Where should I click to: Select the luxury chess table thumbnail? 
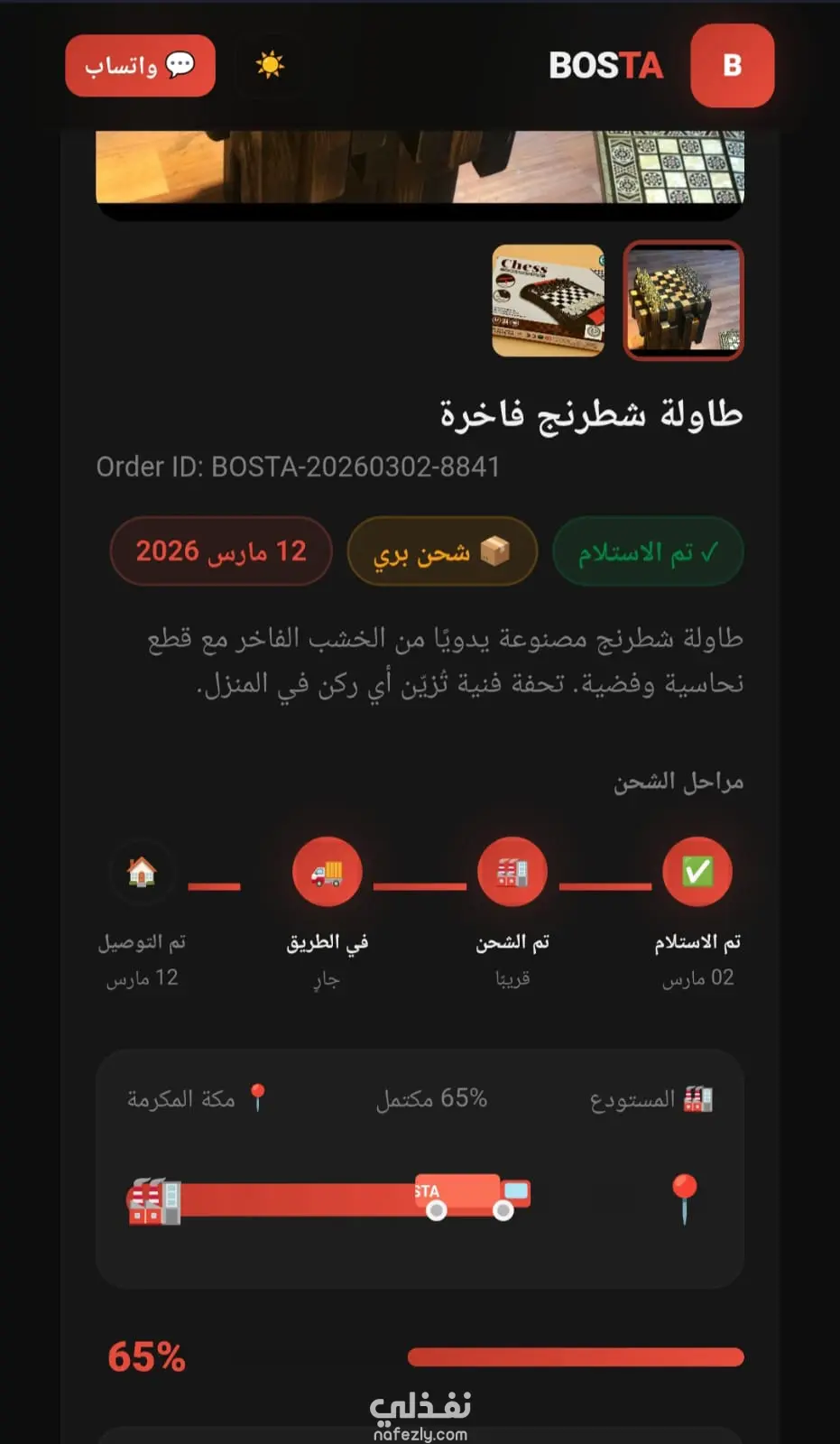(x=683, y=301)
